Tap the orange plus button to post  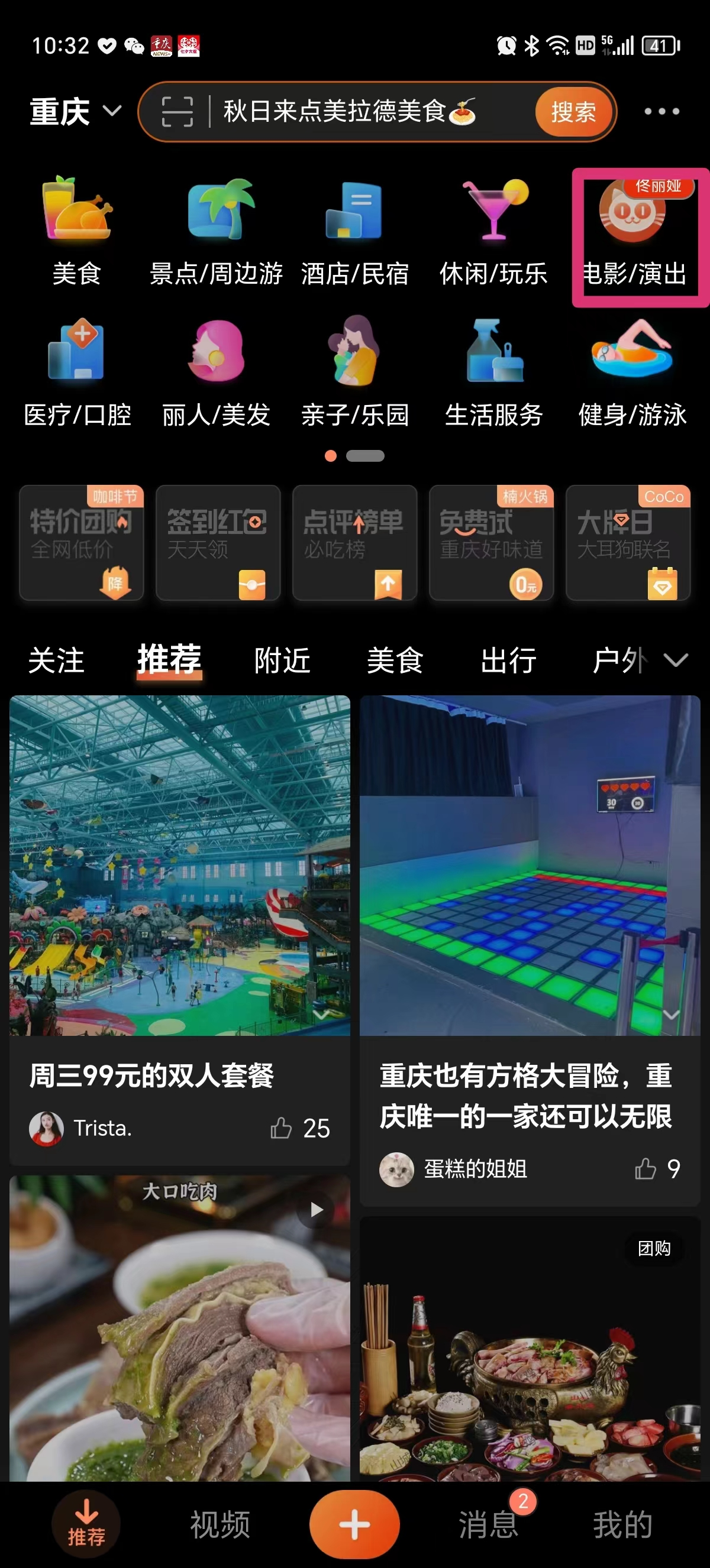pos(354,1524)
